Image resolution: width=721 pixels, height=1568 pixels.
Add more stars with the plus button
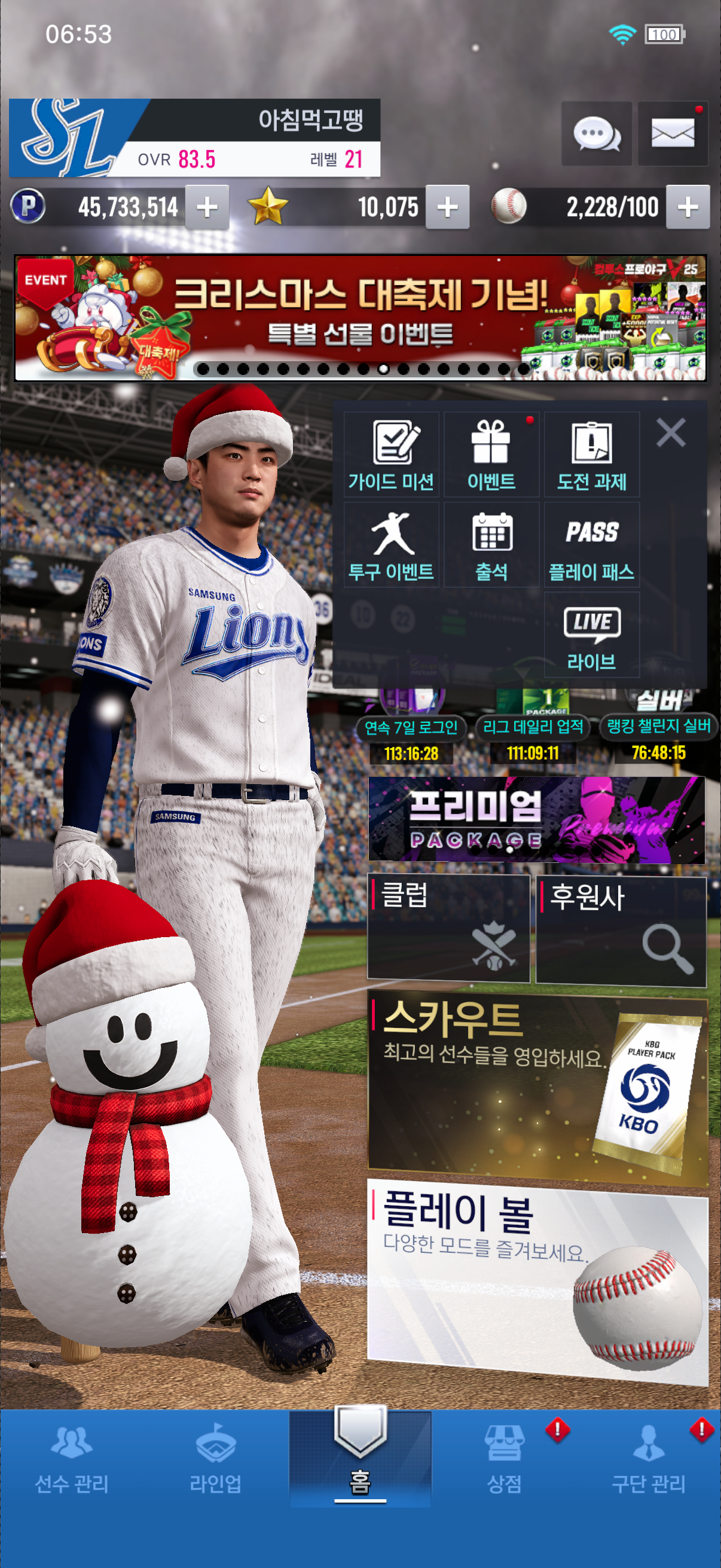click(447, 207)
